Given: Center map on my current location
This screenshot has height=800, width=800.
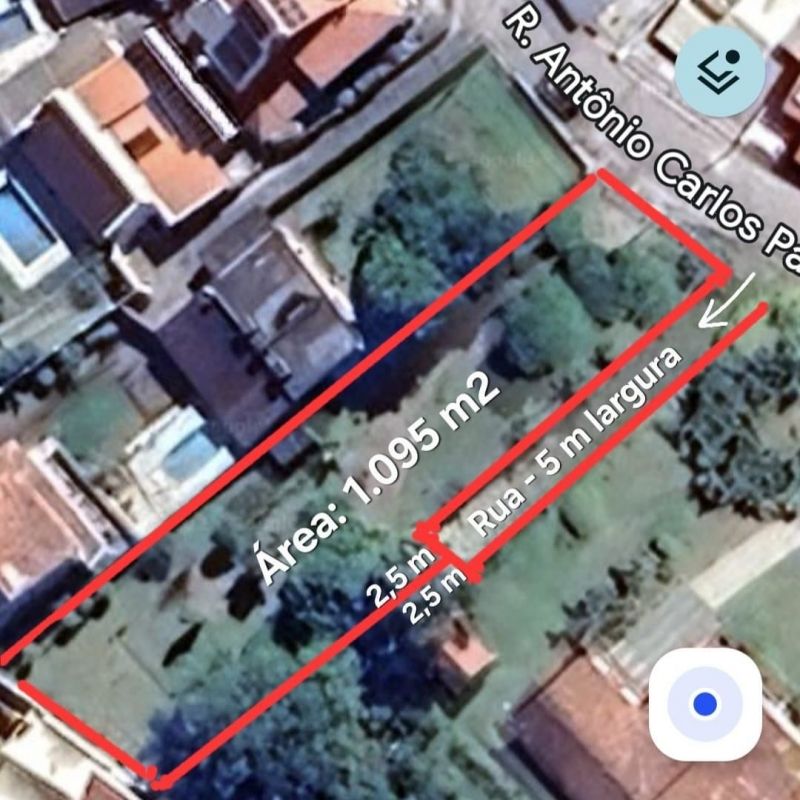Looking at the screenshot, I should pos(706,703).
